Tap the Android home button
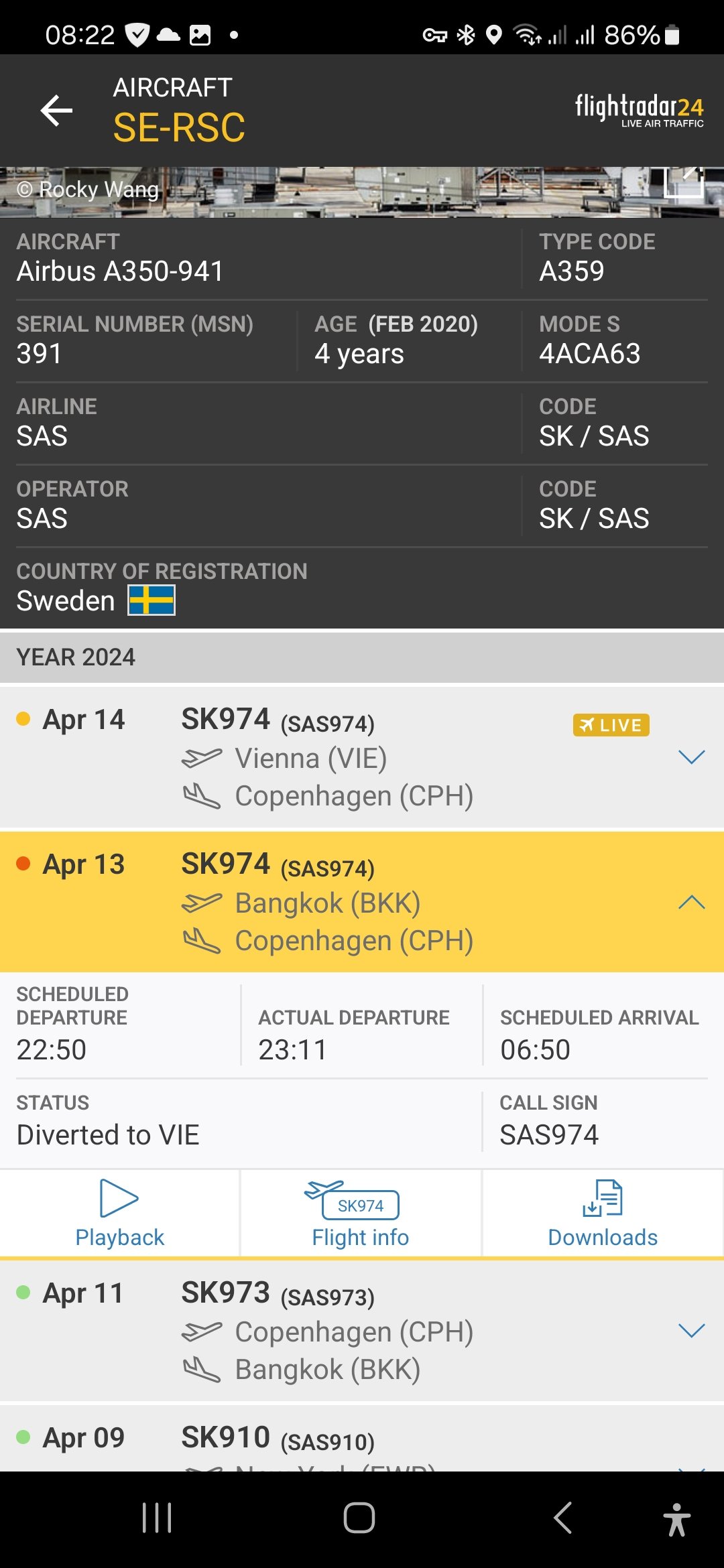 coord(360,1519)
